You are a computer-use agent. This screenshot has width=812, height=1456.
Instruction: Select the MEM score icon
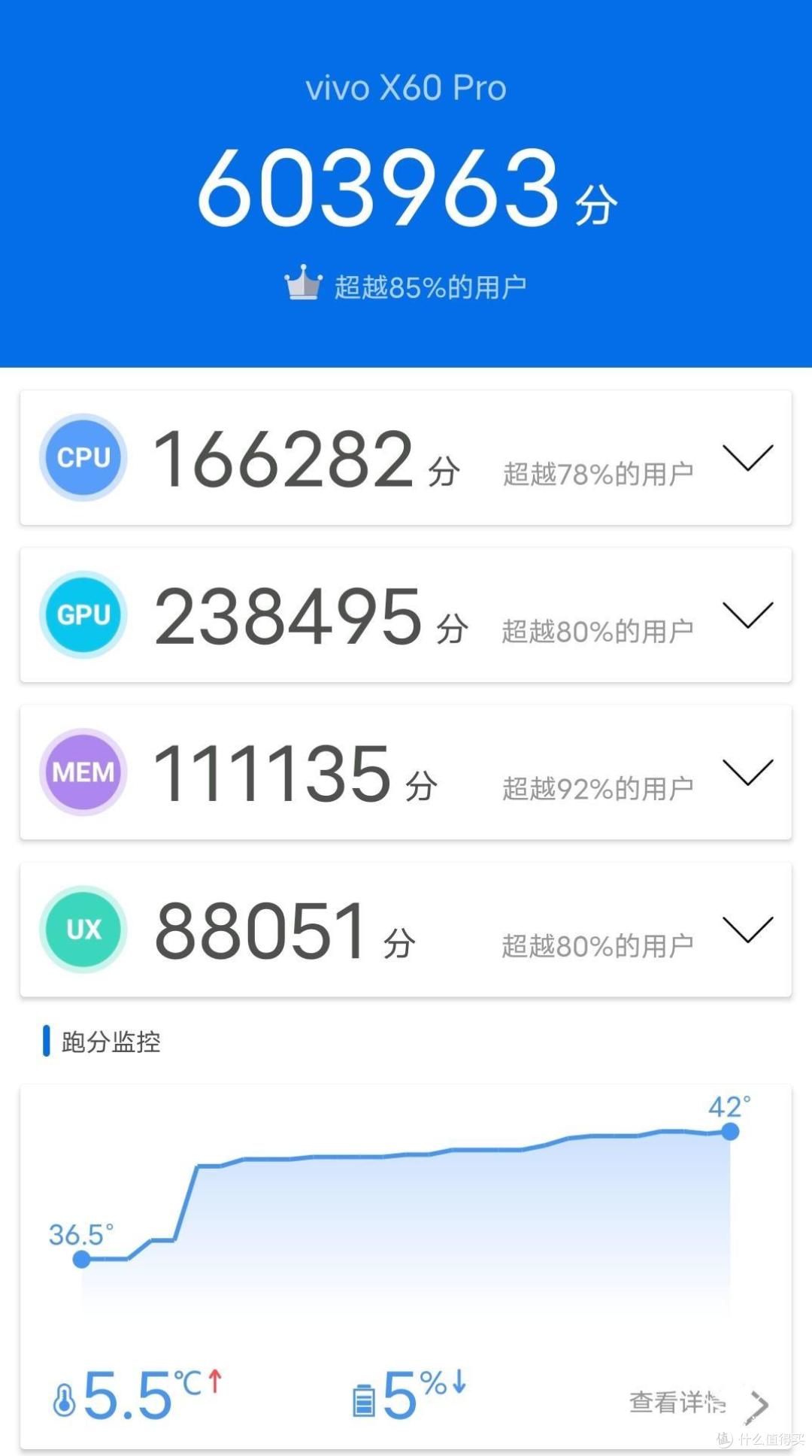click(x=83, y=771)
